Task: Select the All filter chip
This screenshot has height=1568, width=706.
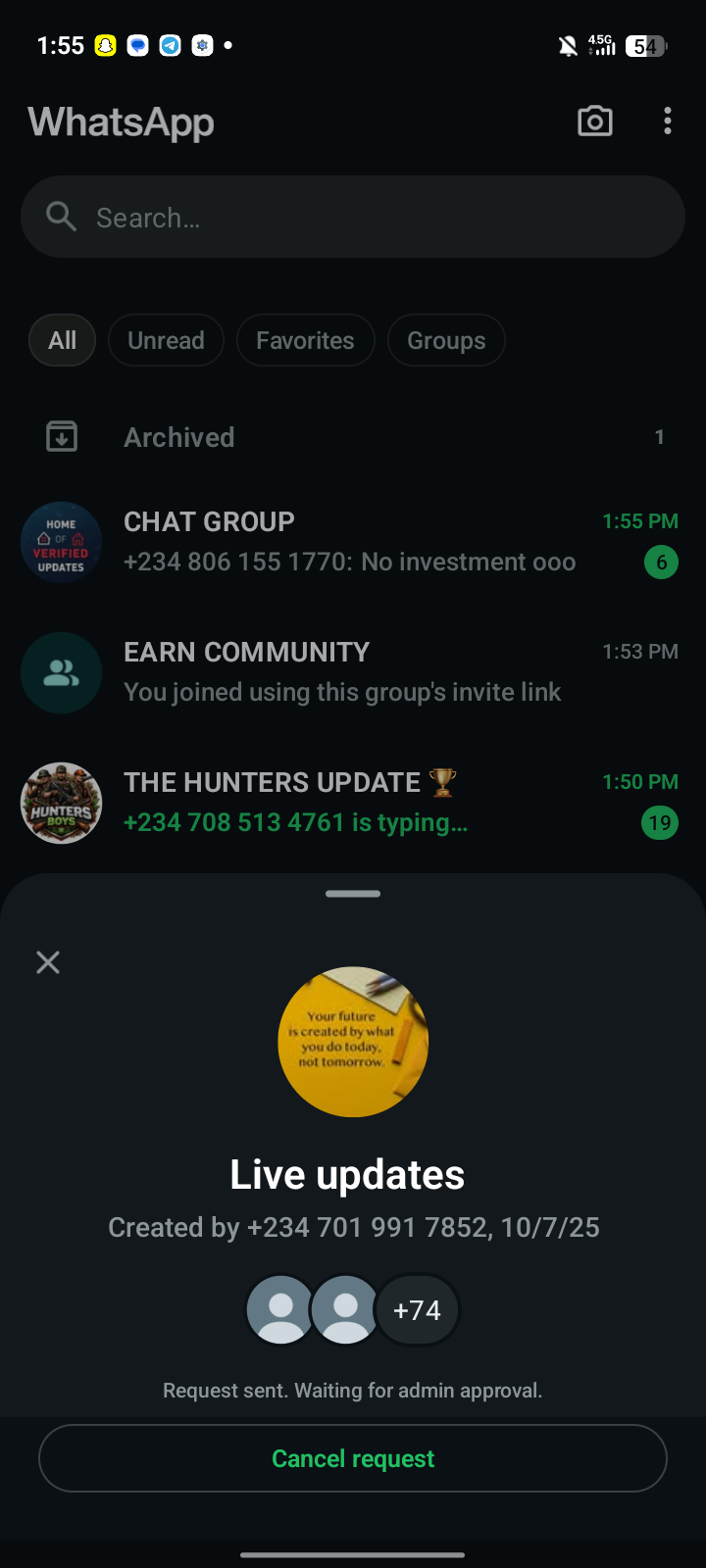Action: pos(62,340)
